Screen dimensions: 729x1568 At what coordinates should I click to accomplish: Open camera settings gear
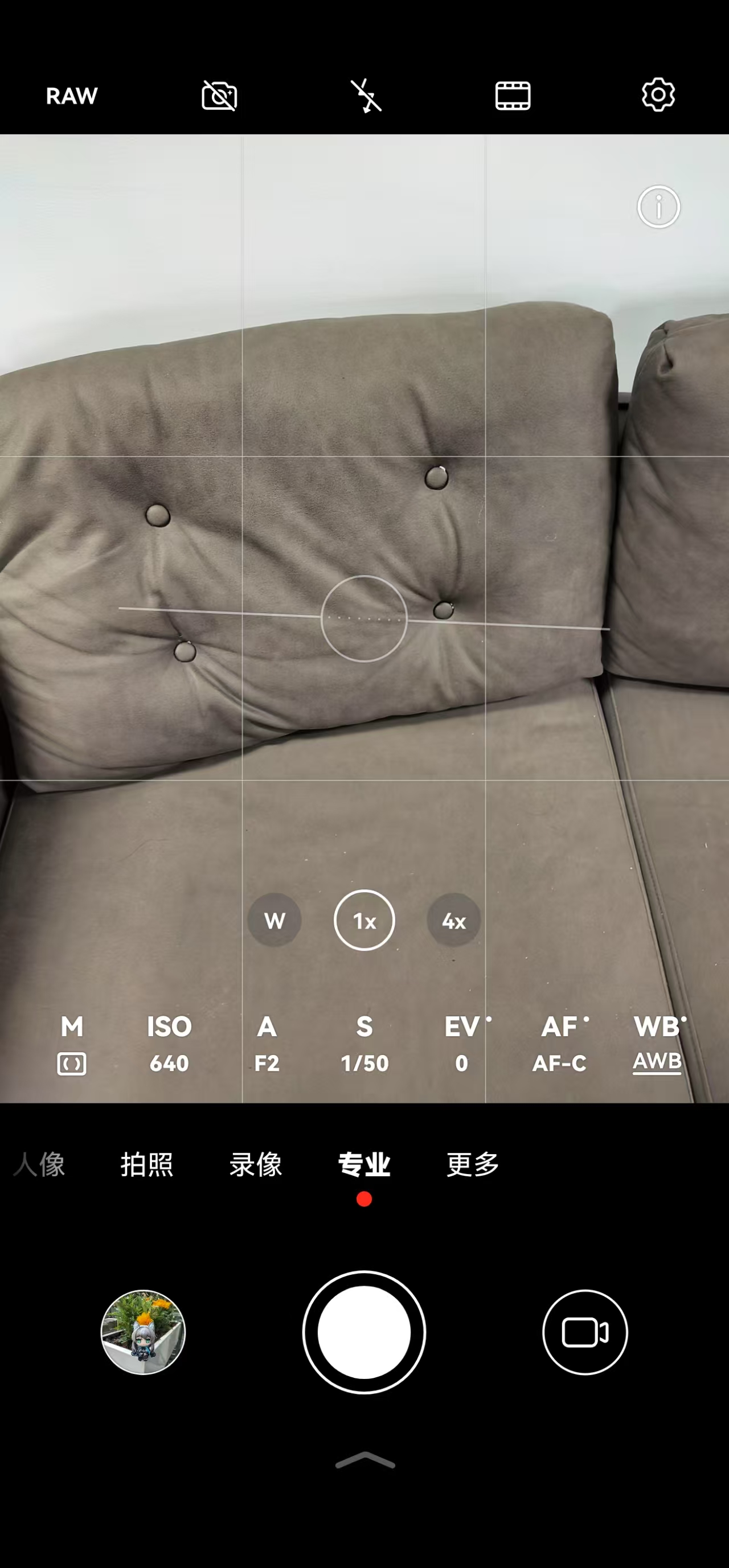tap(658, 95)
